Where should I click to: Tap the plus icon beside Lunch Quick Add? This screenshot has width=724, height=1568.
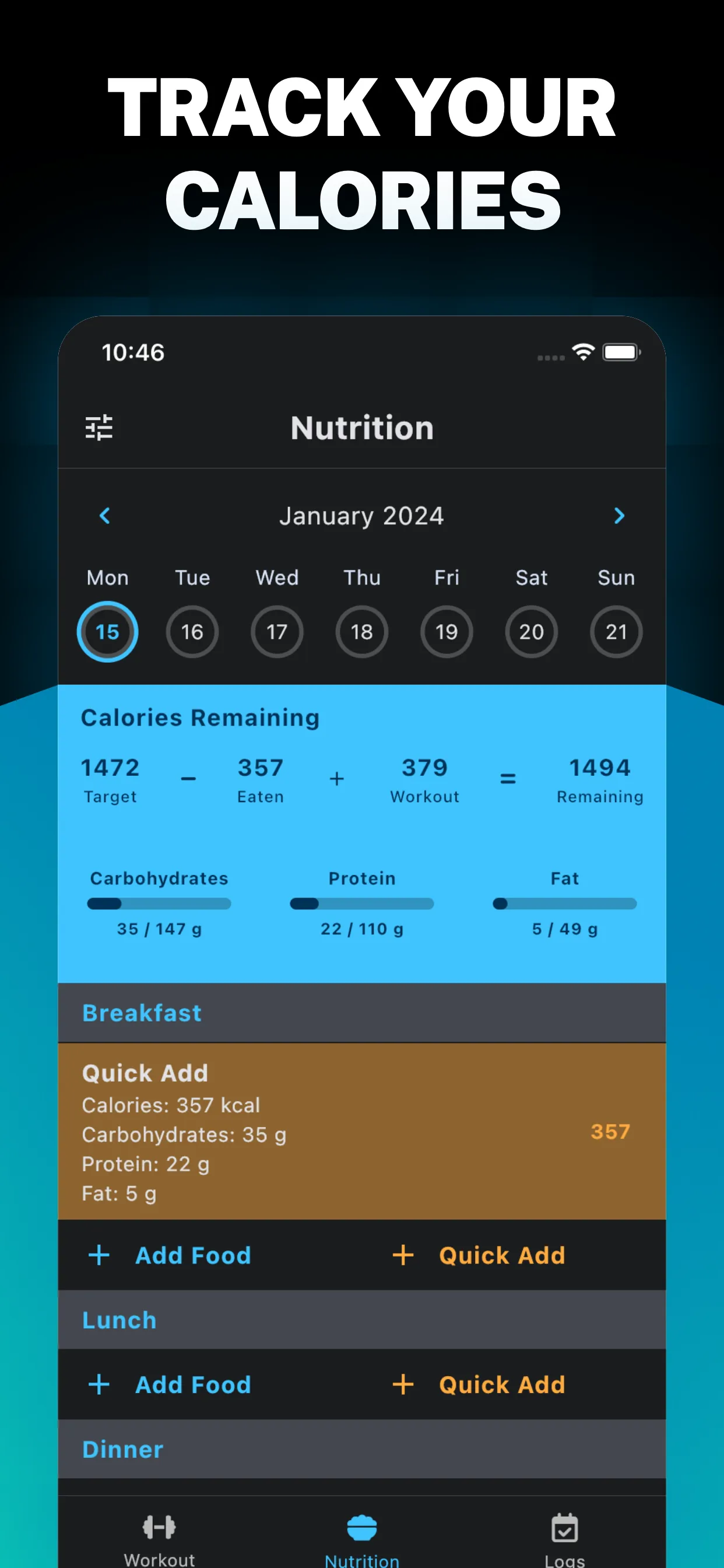tap(403, 1385)
